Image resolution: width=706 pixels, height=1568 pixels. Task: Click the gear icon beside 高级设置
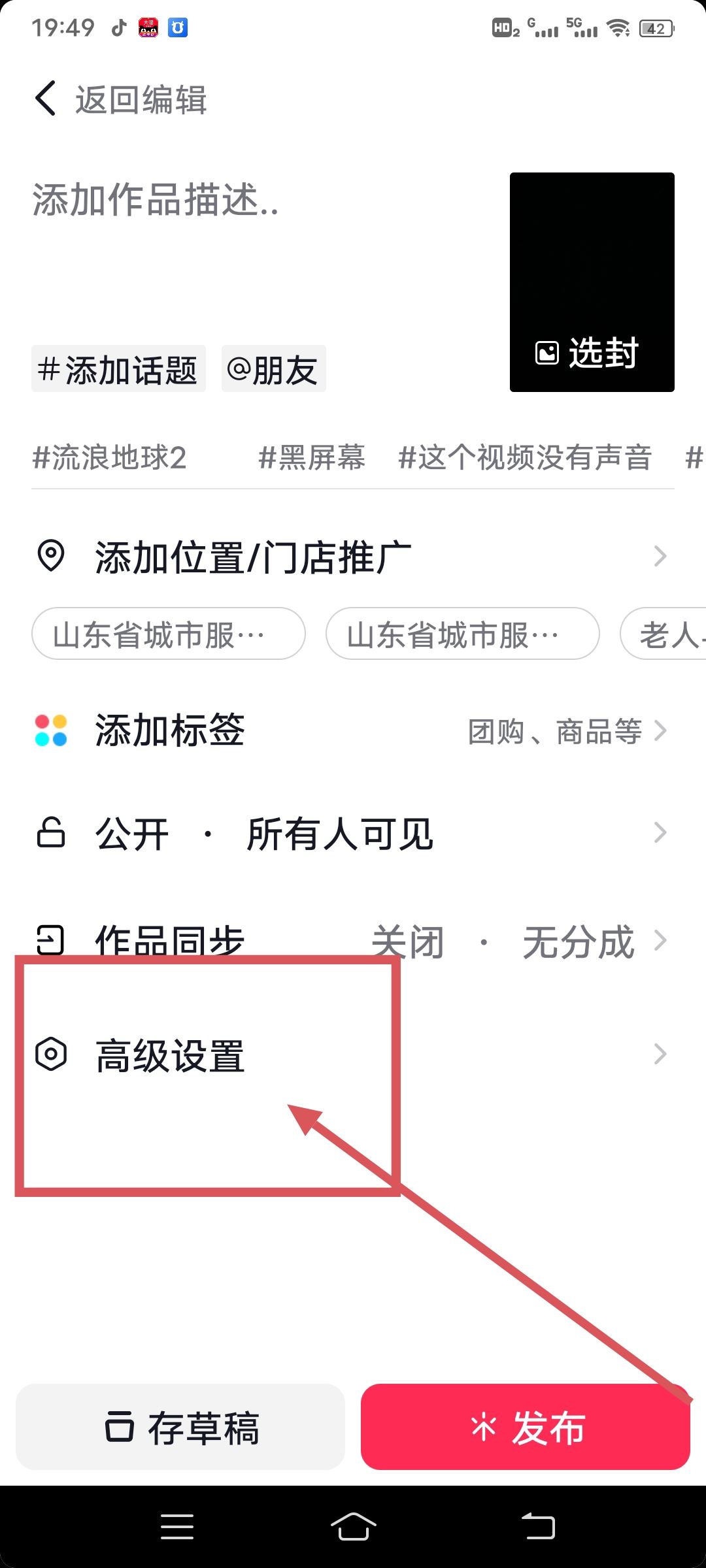click(51, 1055)
